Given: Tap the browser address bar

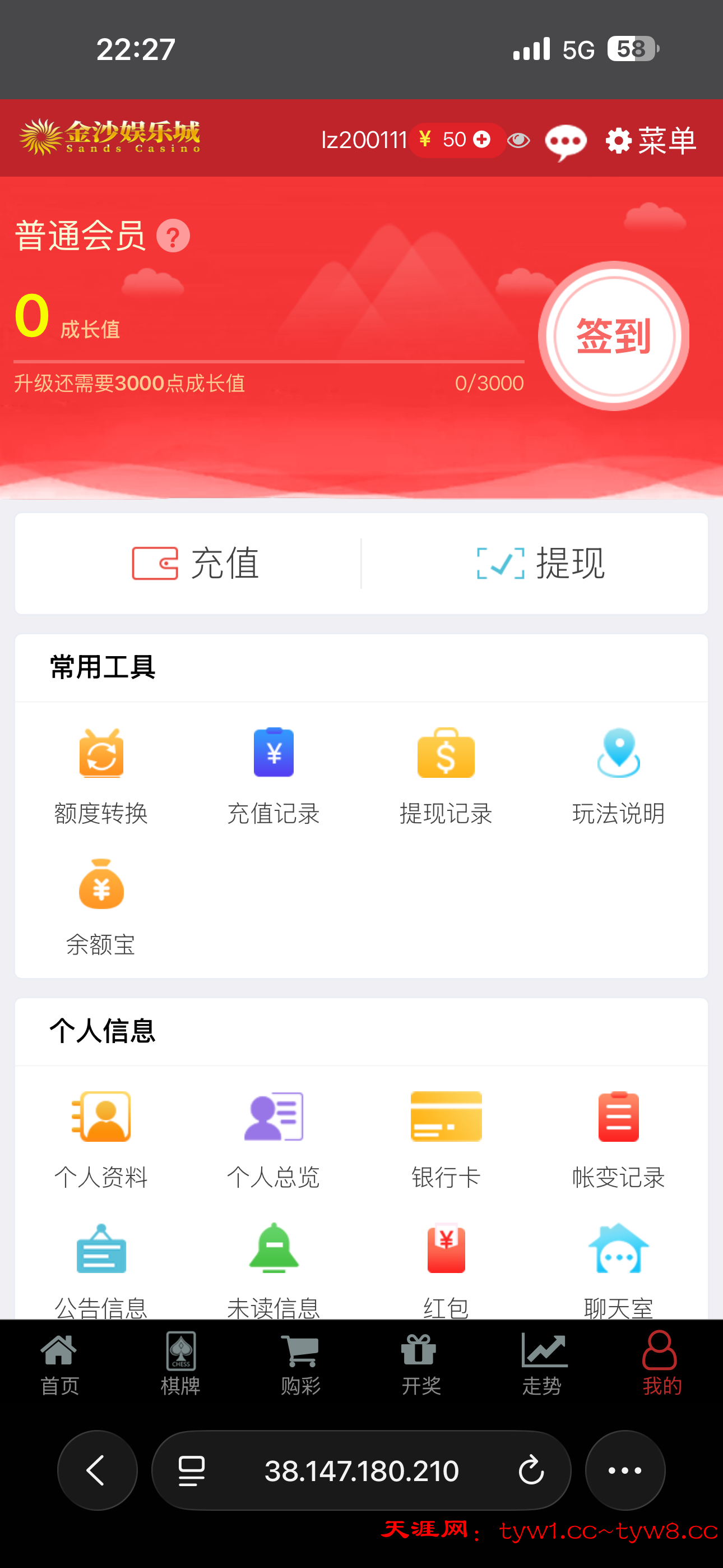Looking at the screenshot, I should coord(361,1470).
